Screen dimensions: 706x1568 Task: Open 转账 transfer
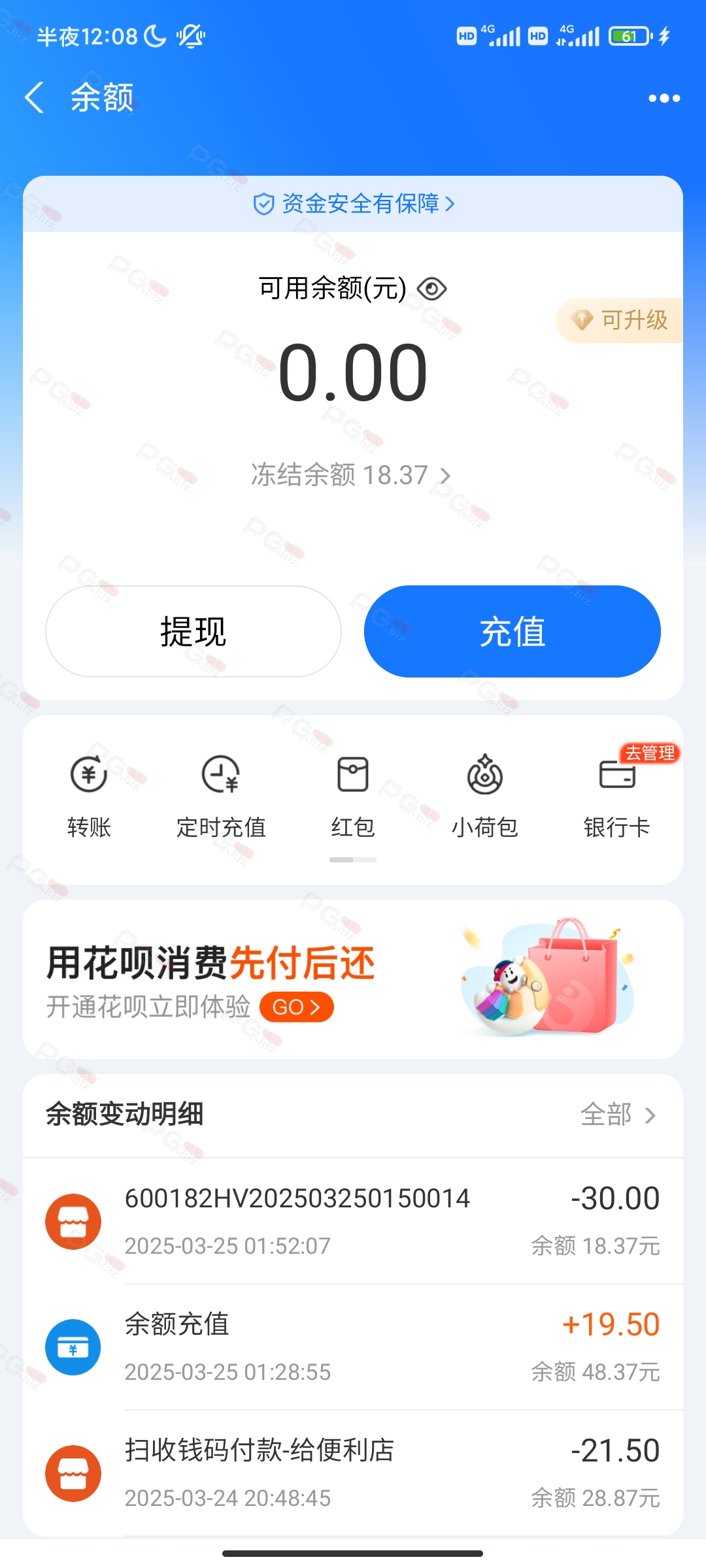89,797
